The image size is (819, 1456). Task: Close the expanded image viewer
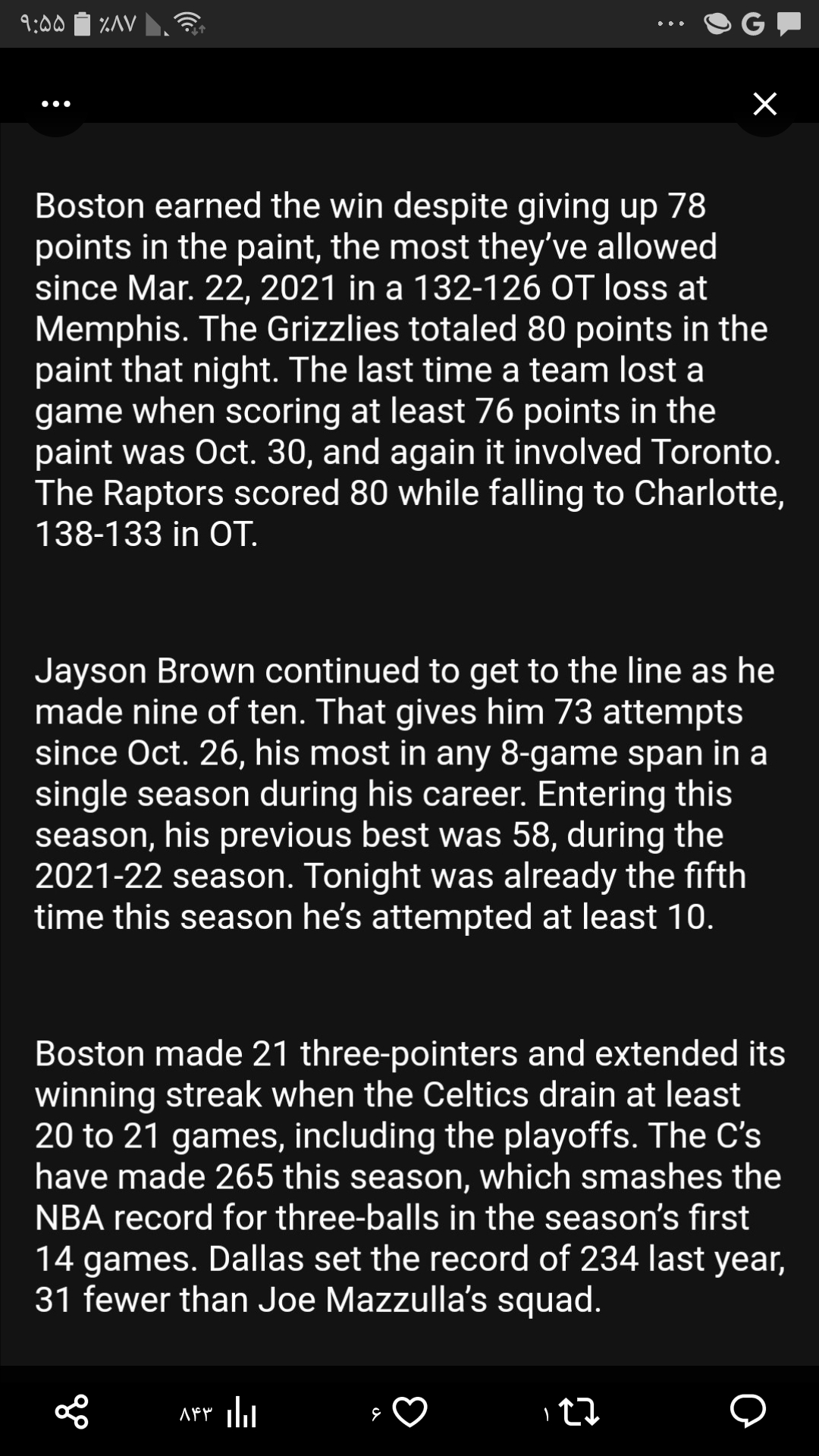[764, 104]
